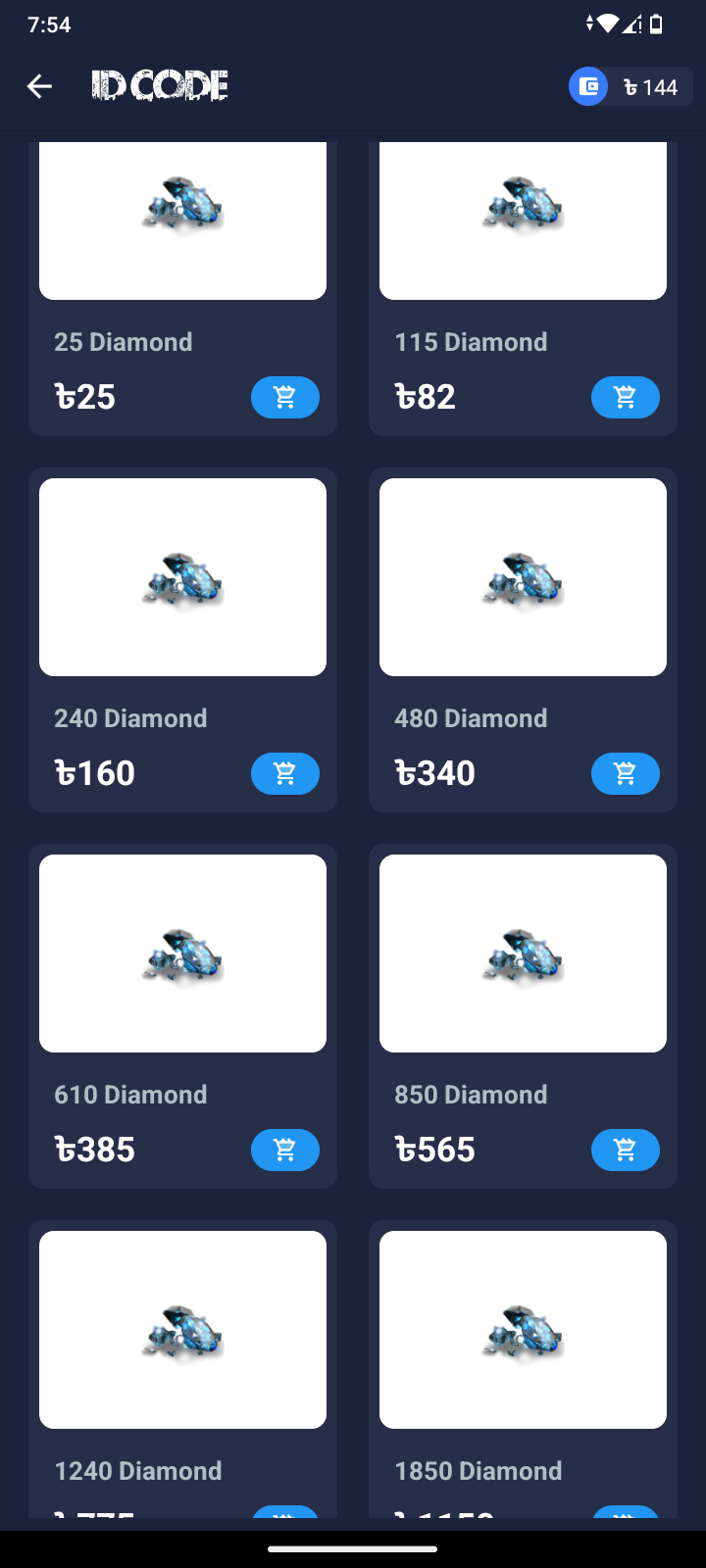The height and width of the screenshot is (1568, 706).
Task: Add 115 Diamond to cart
Action: click(x=626, y=397)
